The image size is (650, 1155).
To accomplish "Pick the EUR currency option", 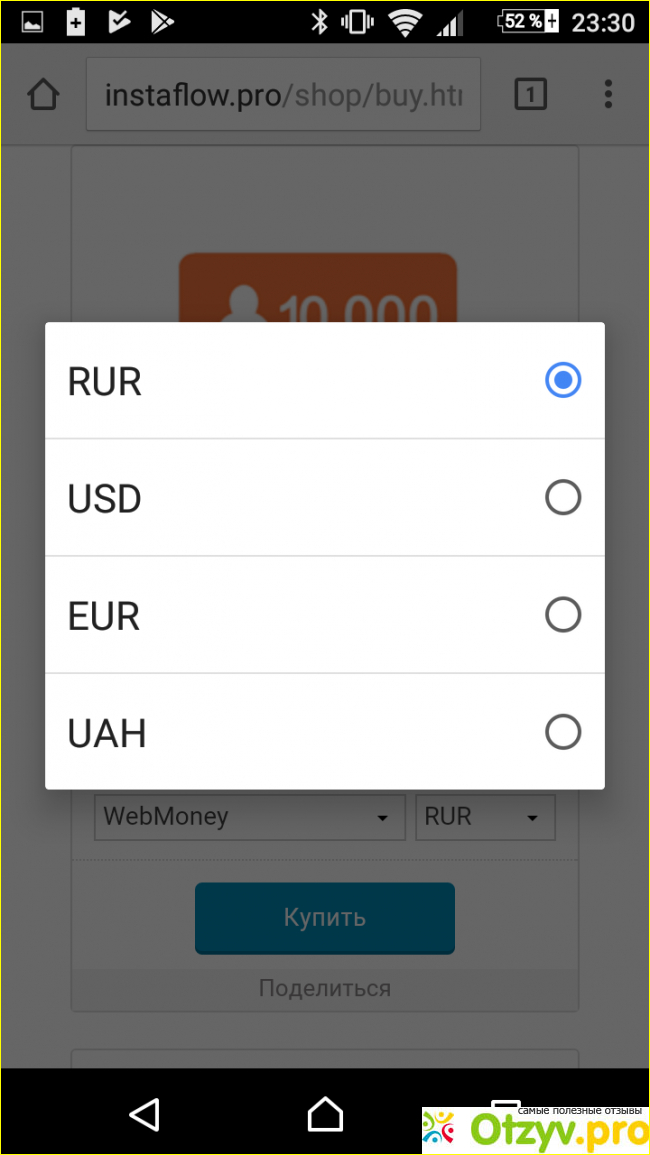I will pos(324,615).
